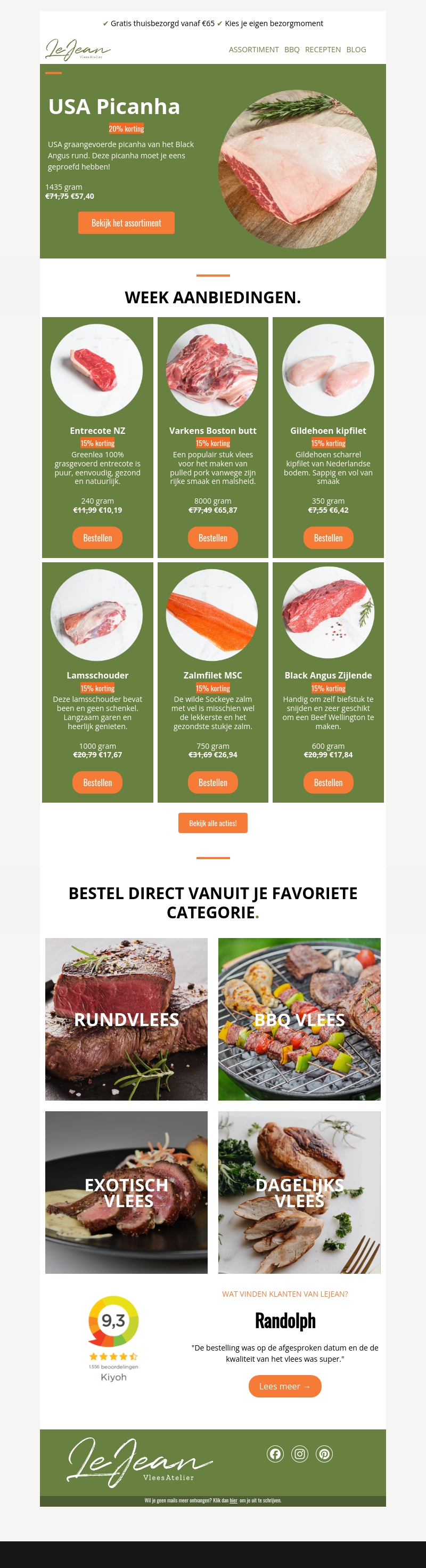Viewport: 426px width, 1568px height.
Task: Open the EXOTISCH VLEES category tile
Action: pyautogui.click(x=127, y=1192)
